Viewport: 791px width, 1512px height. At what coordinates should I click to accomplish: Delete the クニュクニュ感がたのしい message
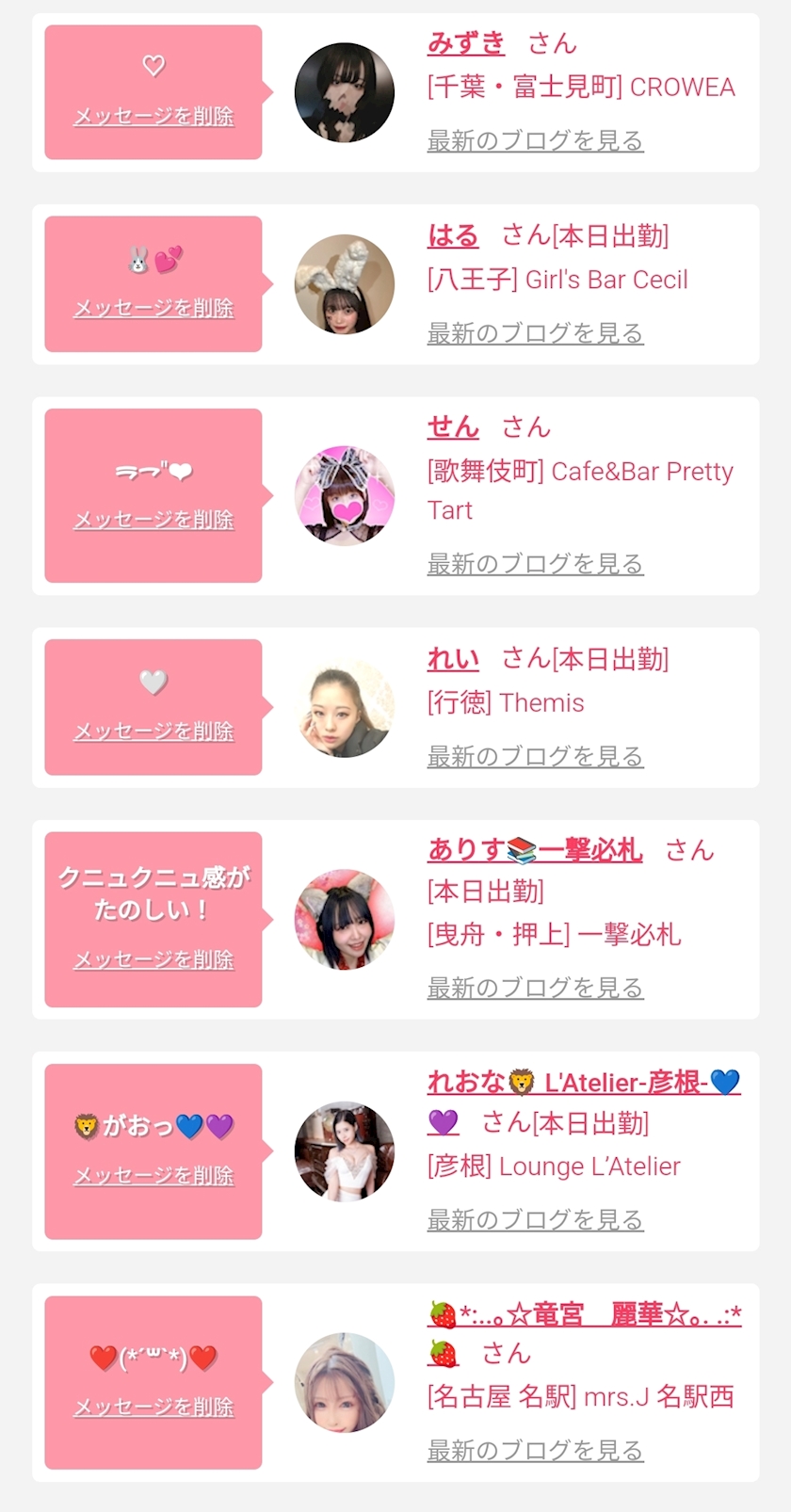(153, 960)
